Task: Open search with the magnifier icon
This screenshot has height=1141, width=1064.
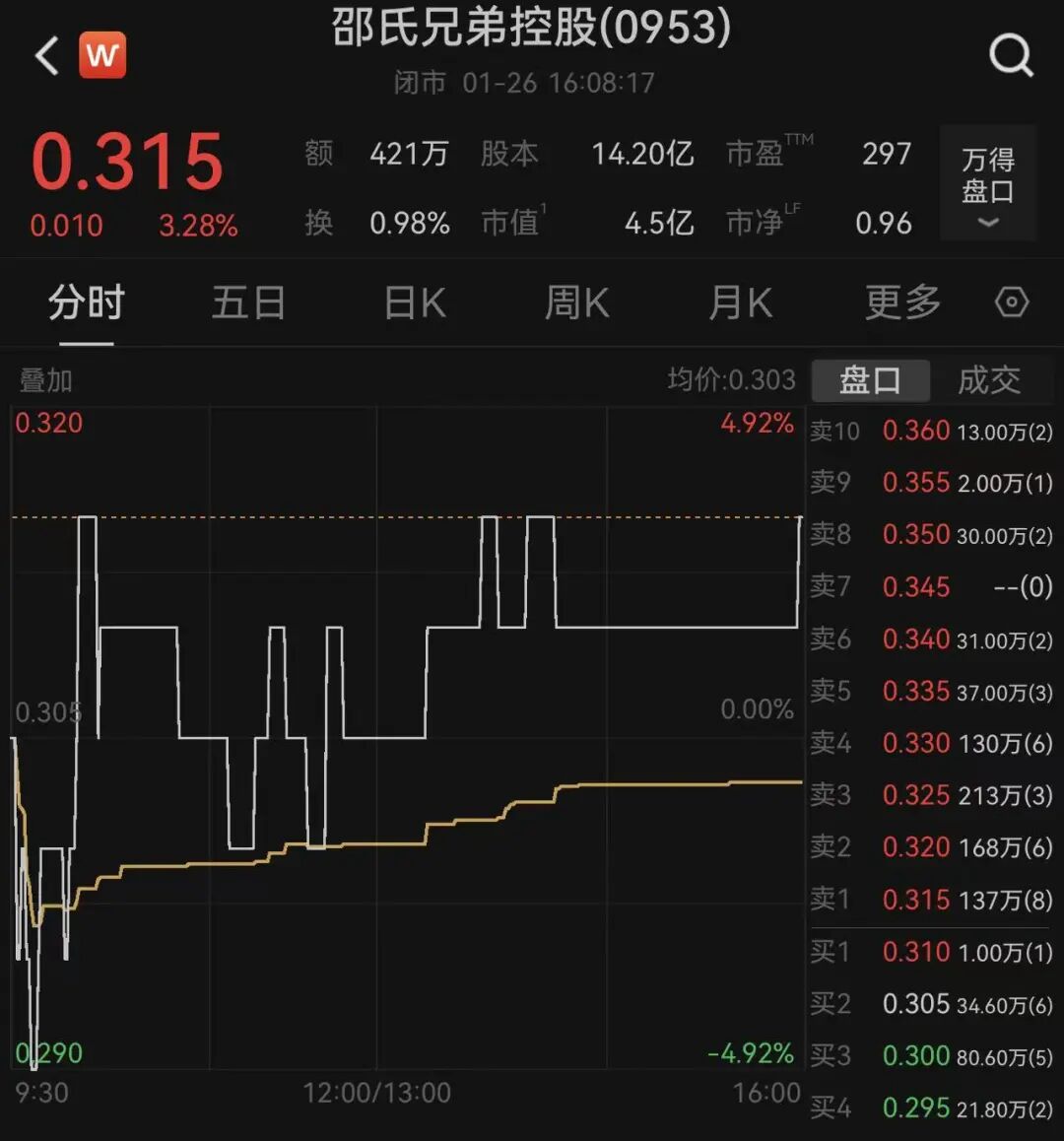Action: (x=1012, y=56)
